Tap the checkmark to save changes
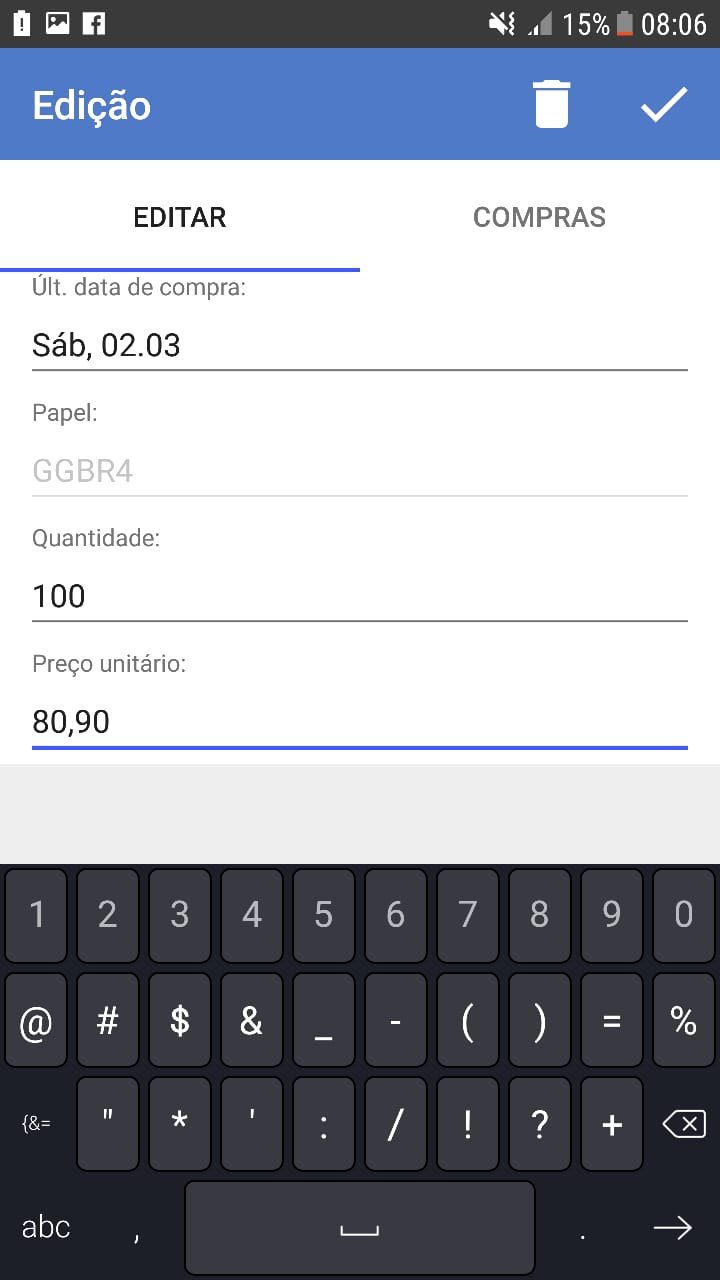This screenshot has width=720, height=1280. pos(663,103)
